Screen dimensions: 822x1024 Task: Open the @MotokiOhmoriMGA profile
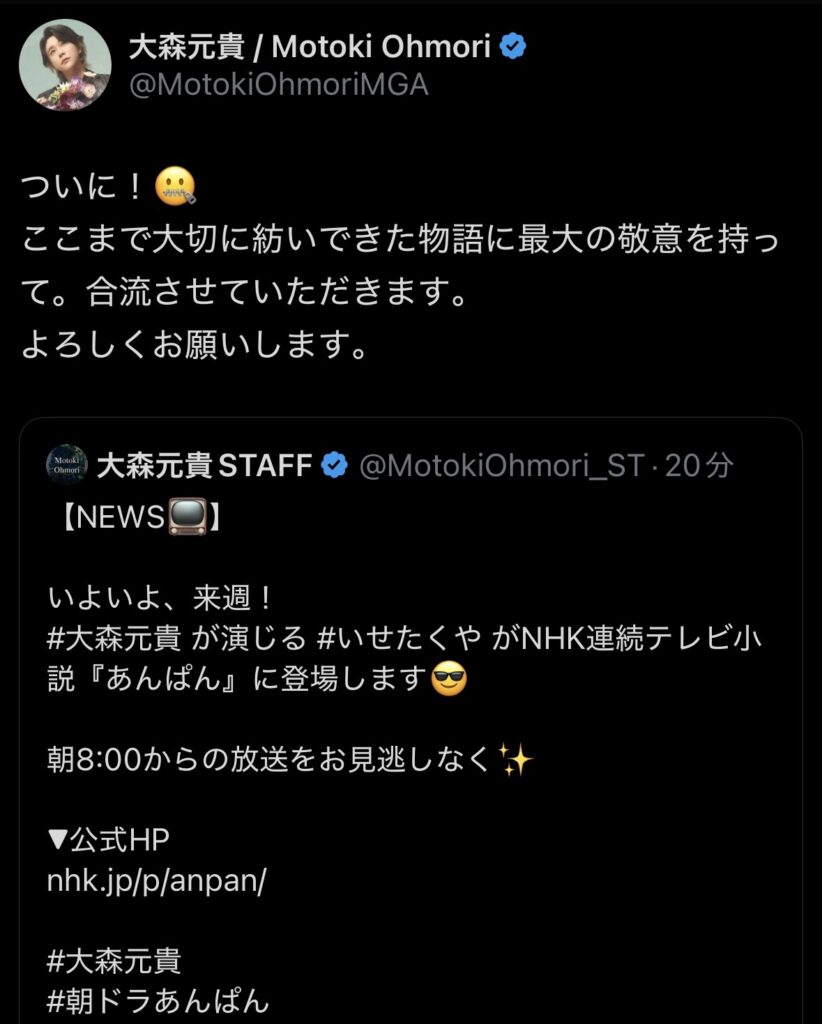(x=279, y=85)
